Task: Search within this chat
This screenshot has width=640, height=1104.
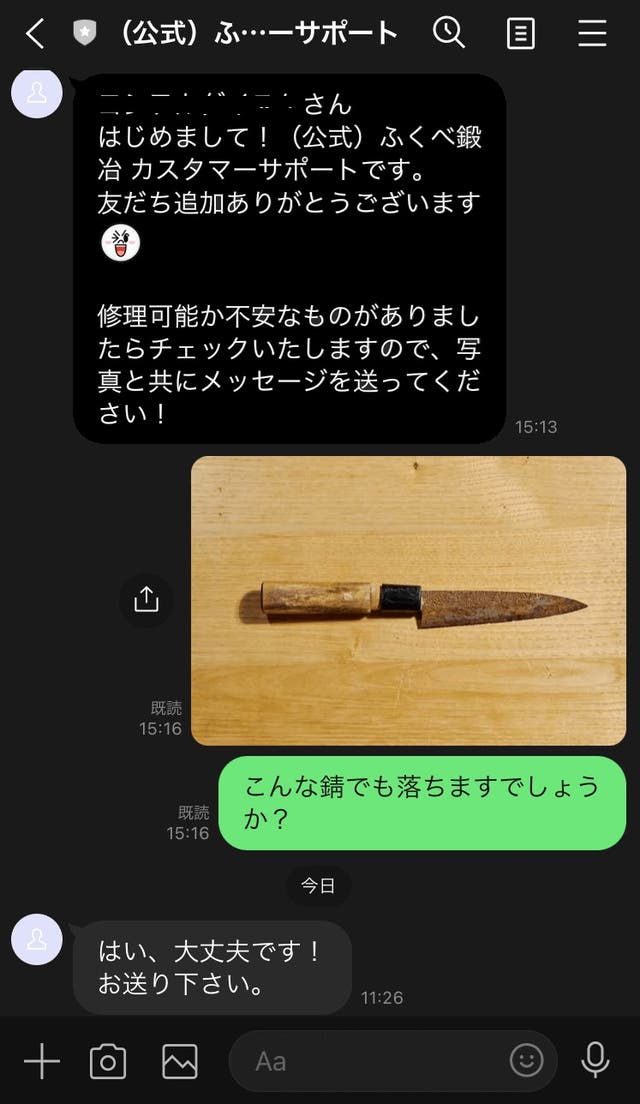Action: pos(448,32)
